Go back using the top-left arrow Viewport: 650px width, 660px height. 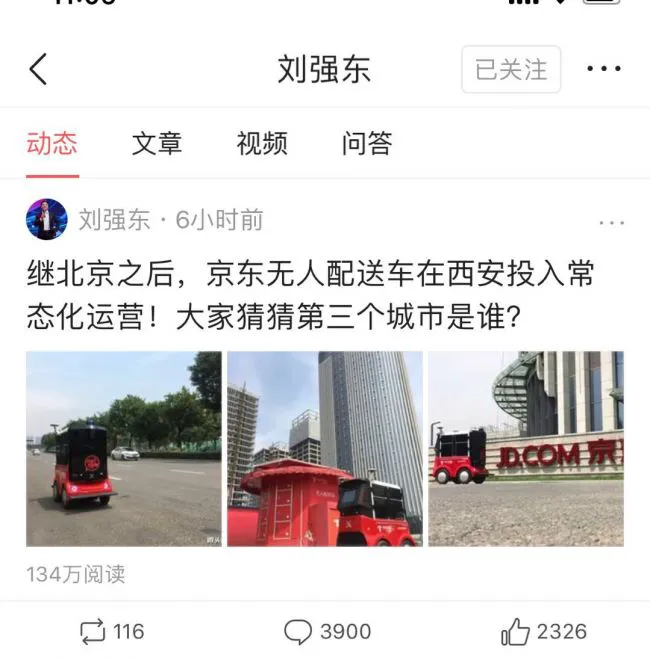point(38,70)
